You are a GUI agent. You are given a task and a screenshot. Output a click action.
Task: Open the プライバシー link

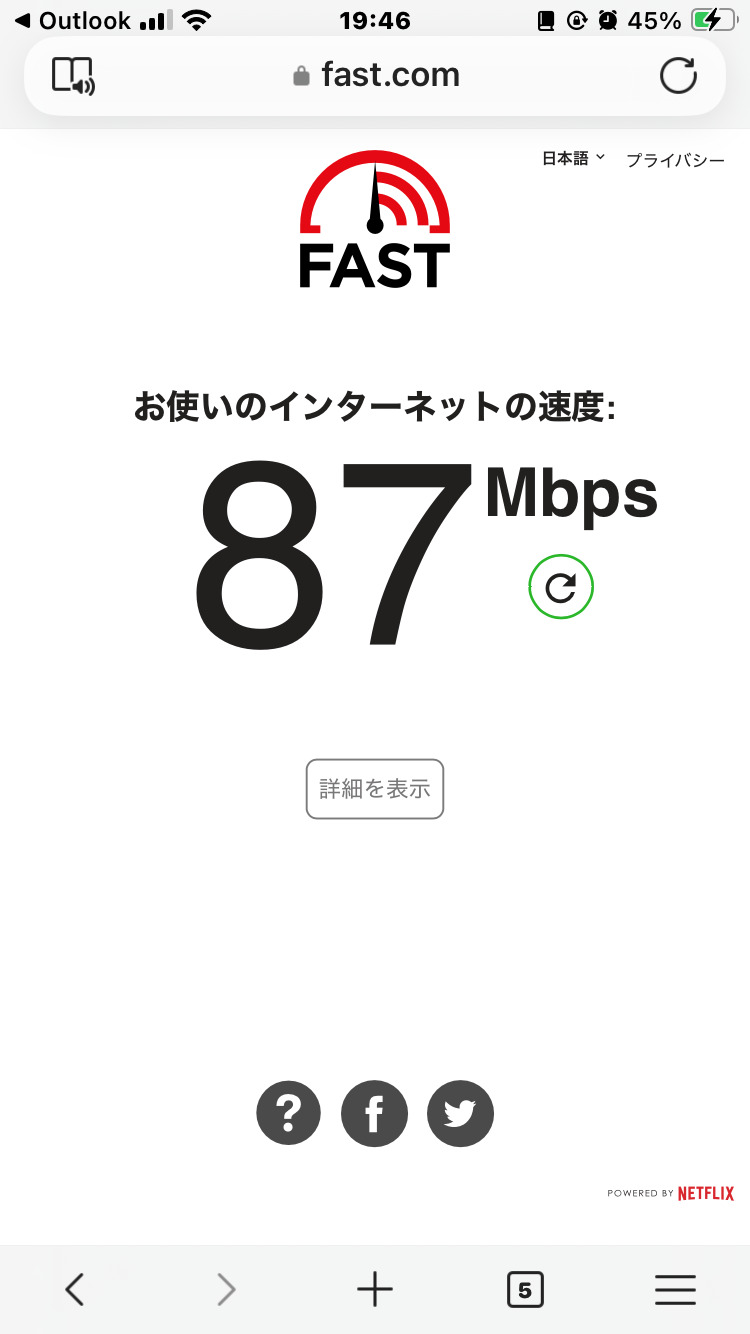(675, 160)
